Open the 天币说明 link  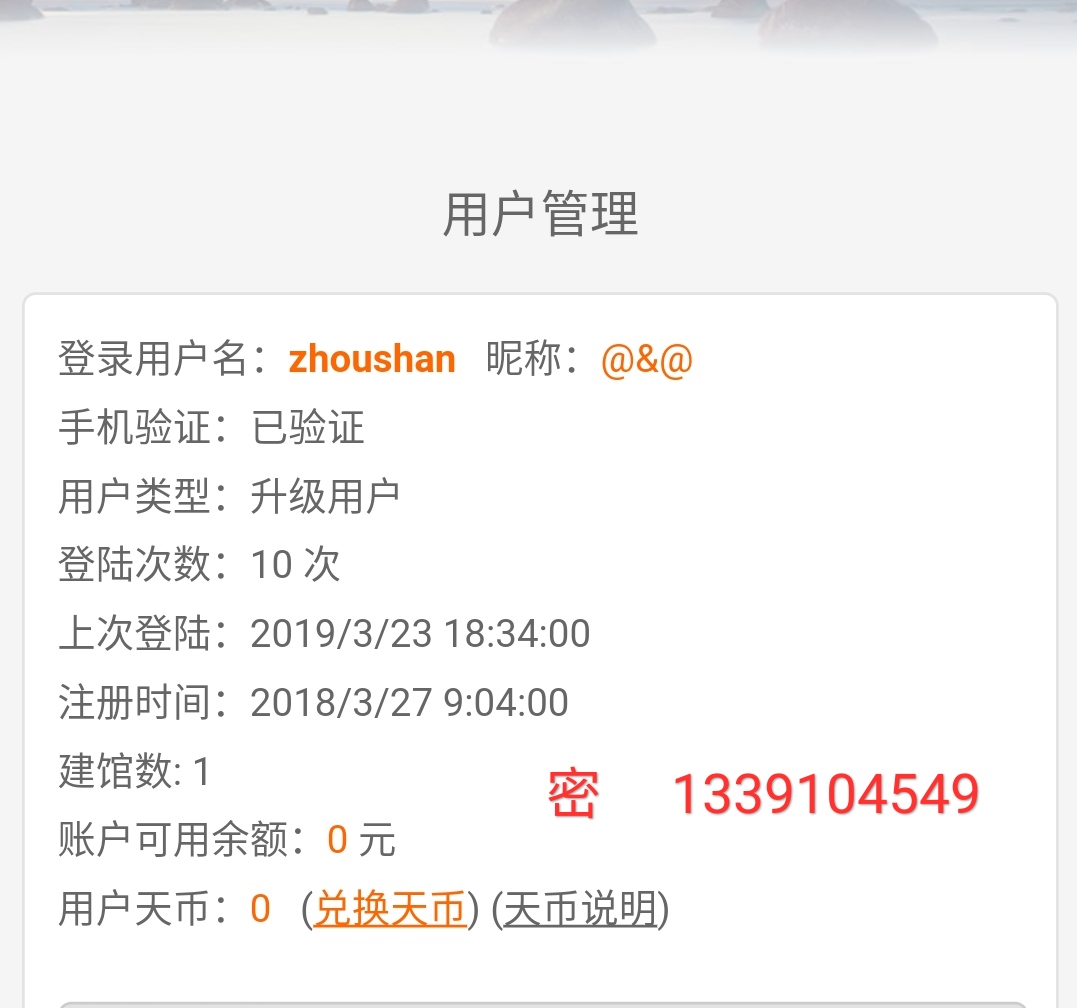580,909
